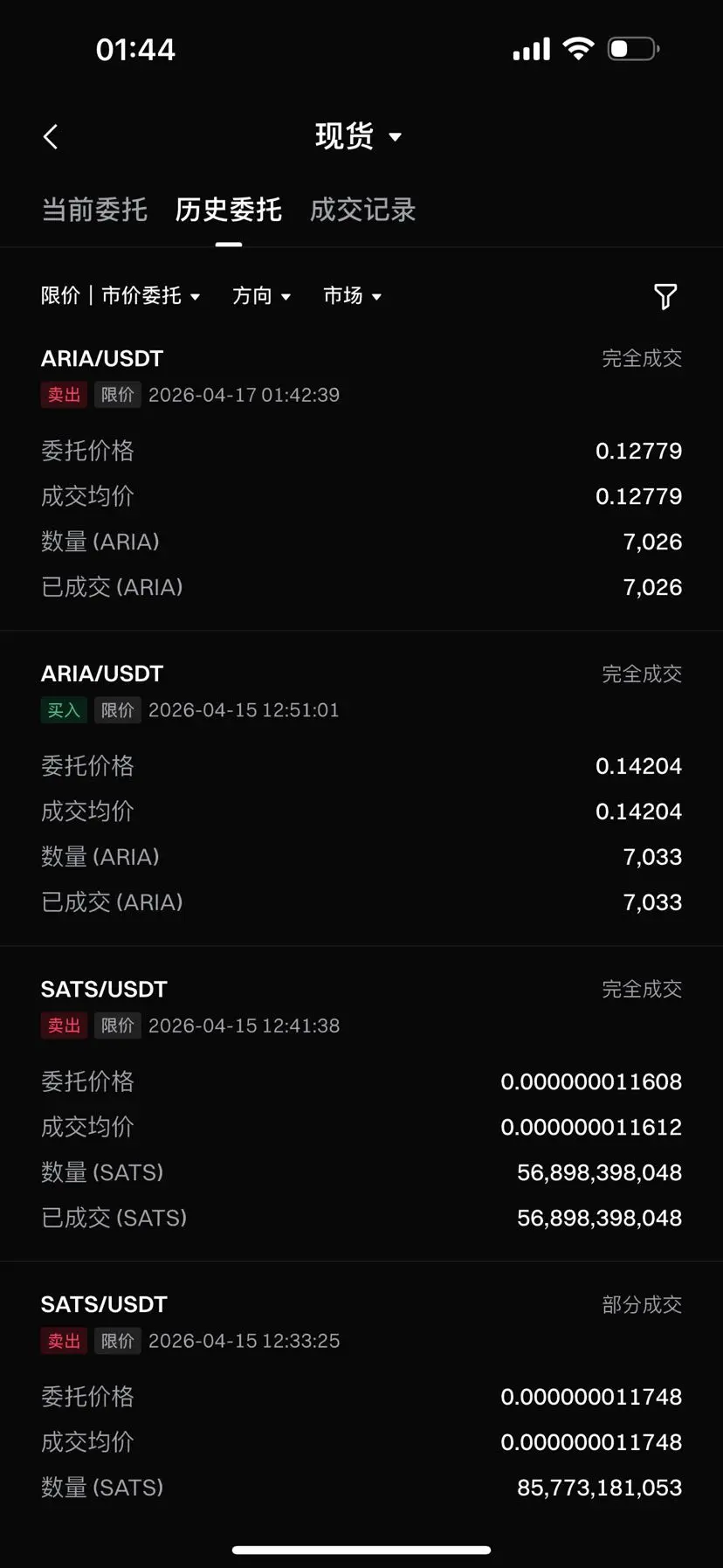The height and width of the screenshot is (1568, 723).
Task: Expand the 限价 | 市价委托 order type filter
Action: tap(120, 296)
